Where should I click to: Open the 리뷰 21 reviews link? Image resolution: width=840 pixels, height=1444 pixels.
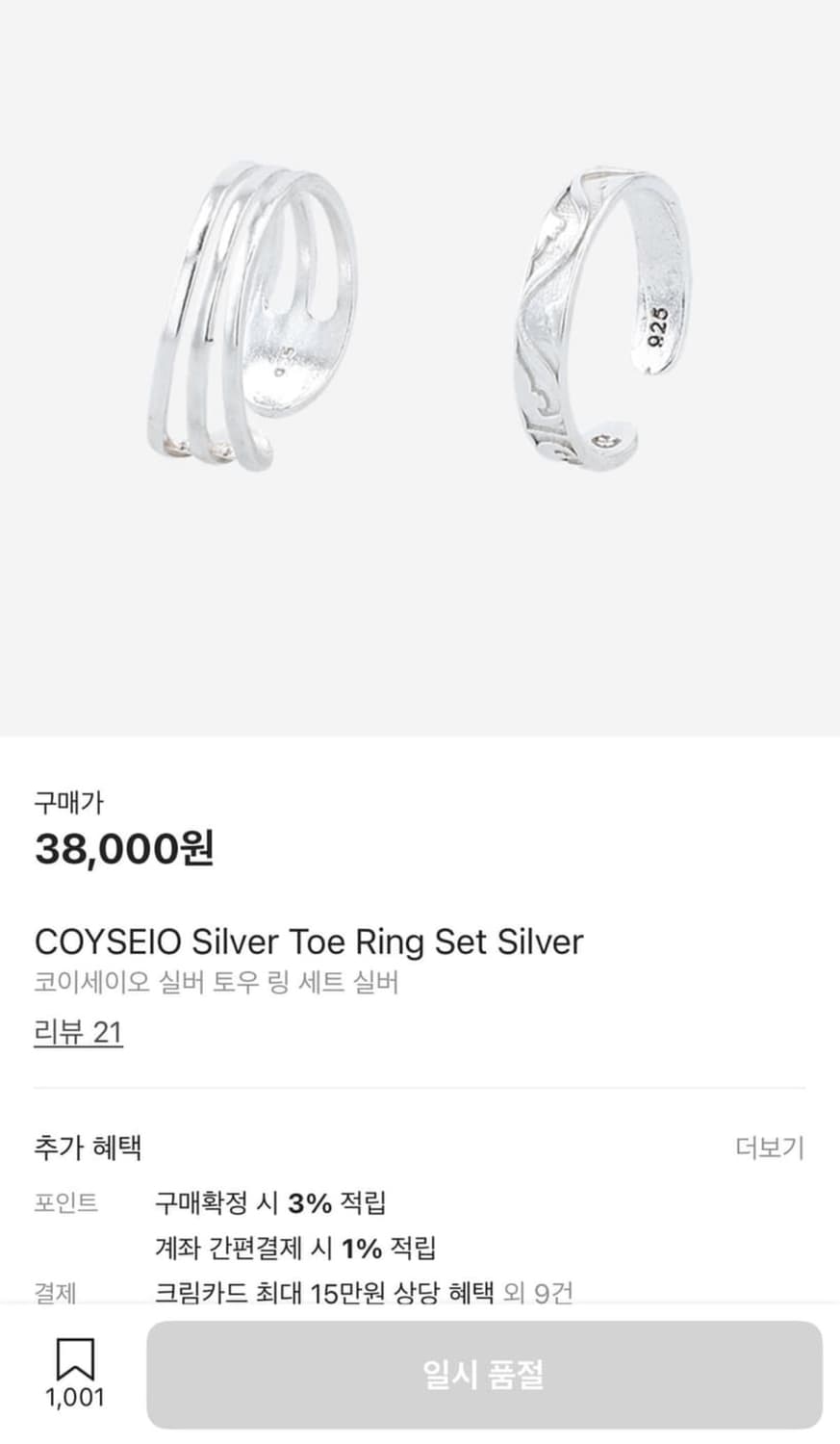click(78, 1032)
